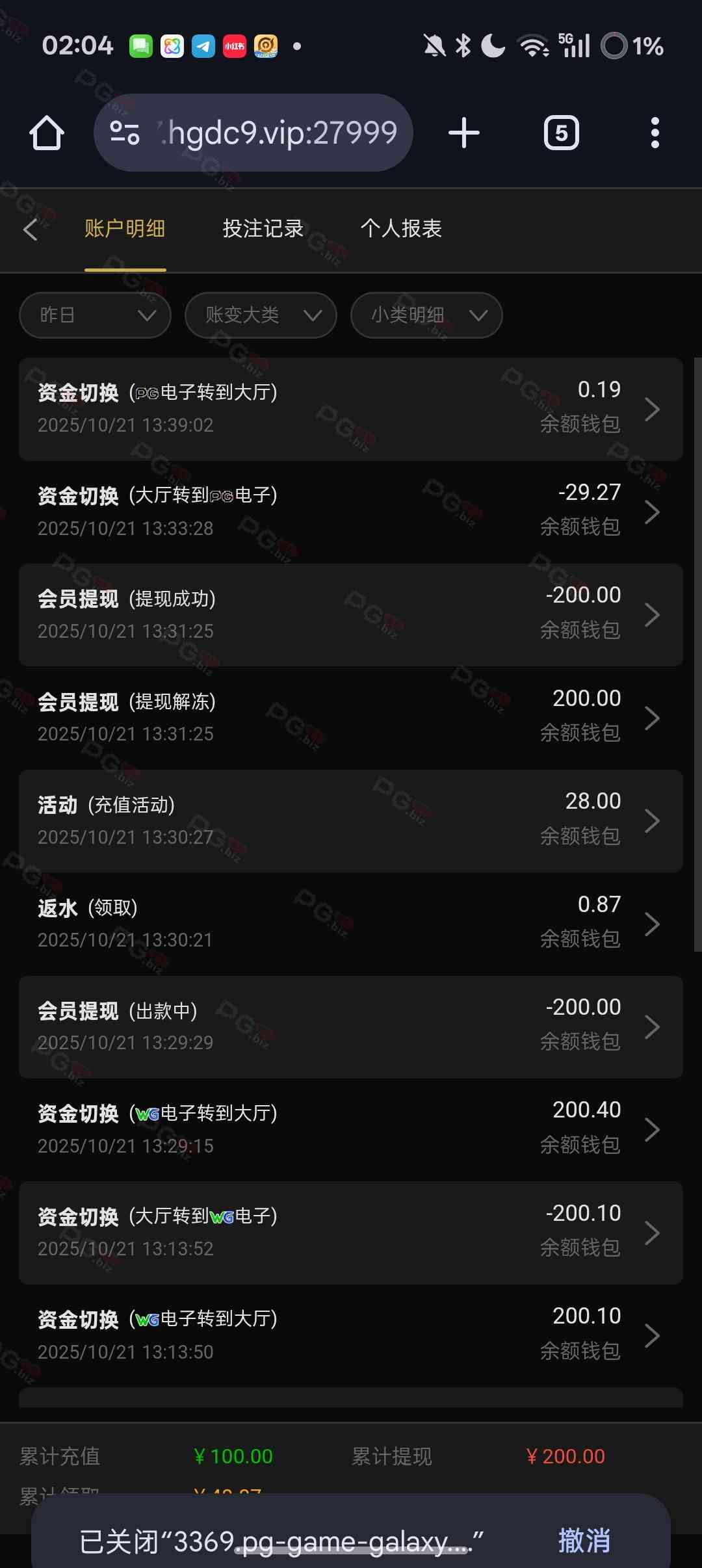Expand the 昨日 date dropdown
This screenshot has height=1568, width=702.
point(96,315)
